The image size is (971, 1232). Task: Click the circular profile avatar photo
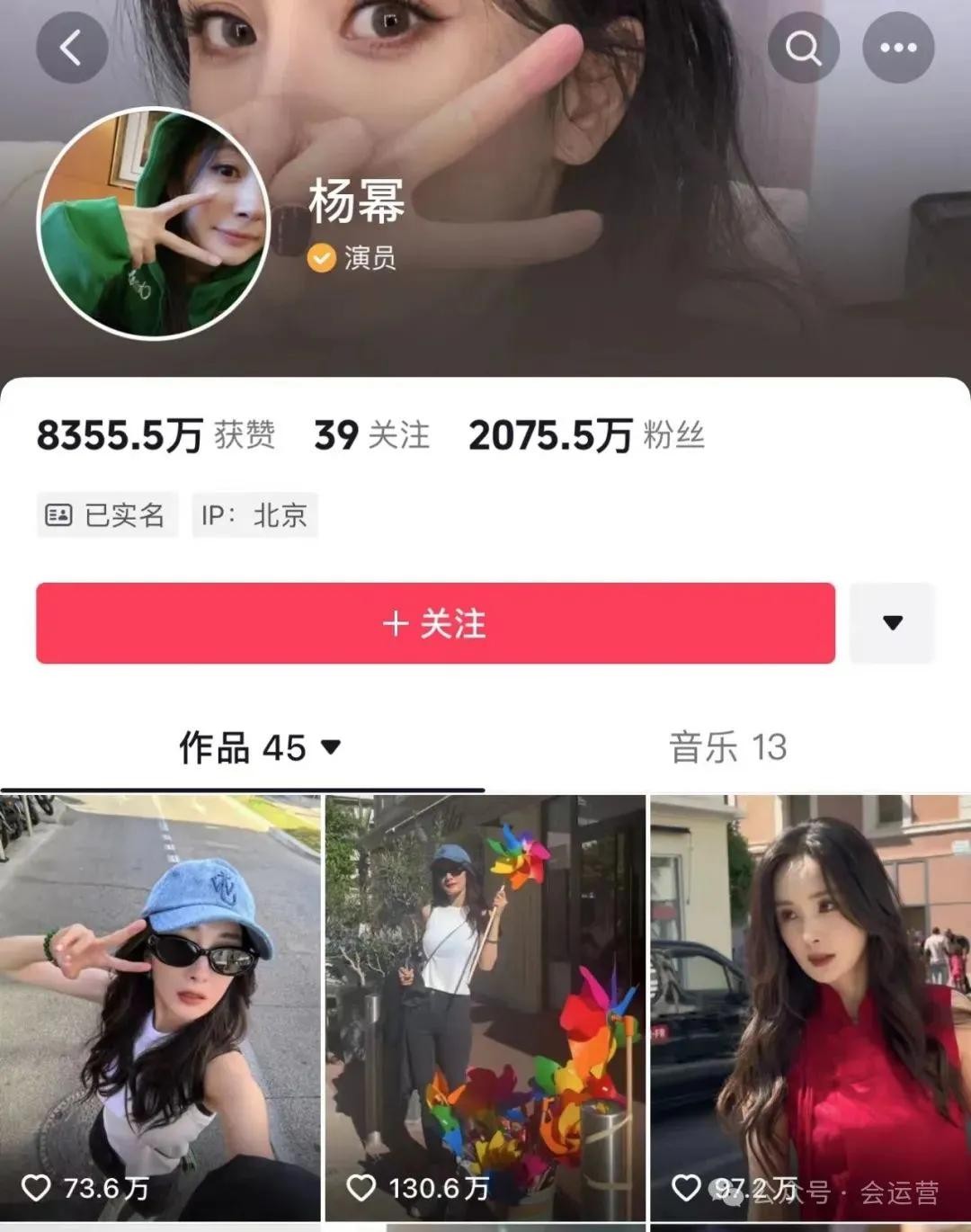click(x=147, y=219)
